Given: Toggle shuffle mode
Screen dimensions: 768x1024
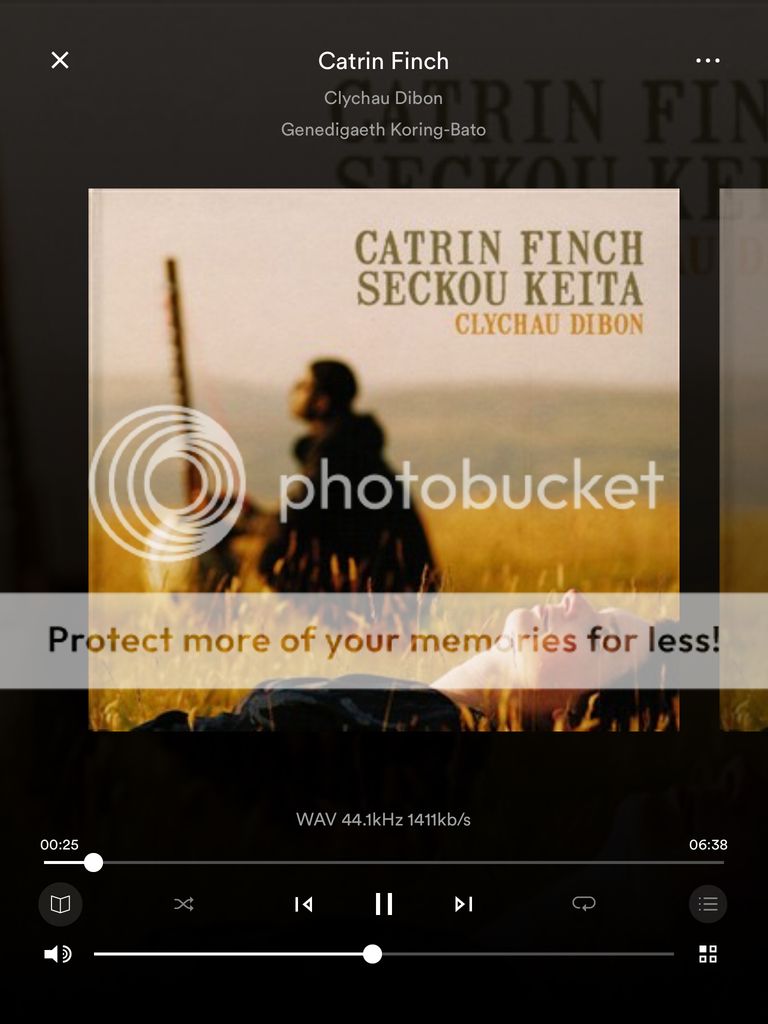Looking at the screenshot, I should click(x=184, y=904).
